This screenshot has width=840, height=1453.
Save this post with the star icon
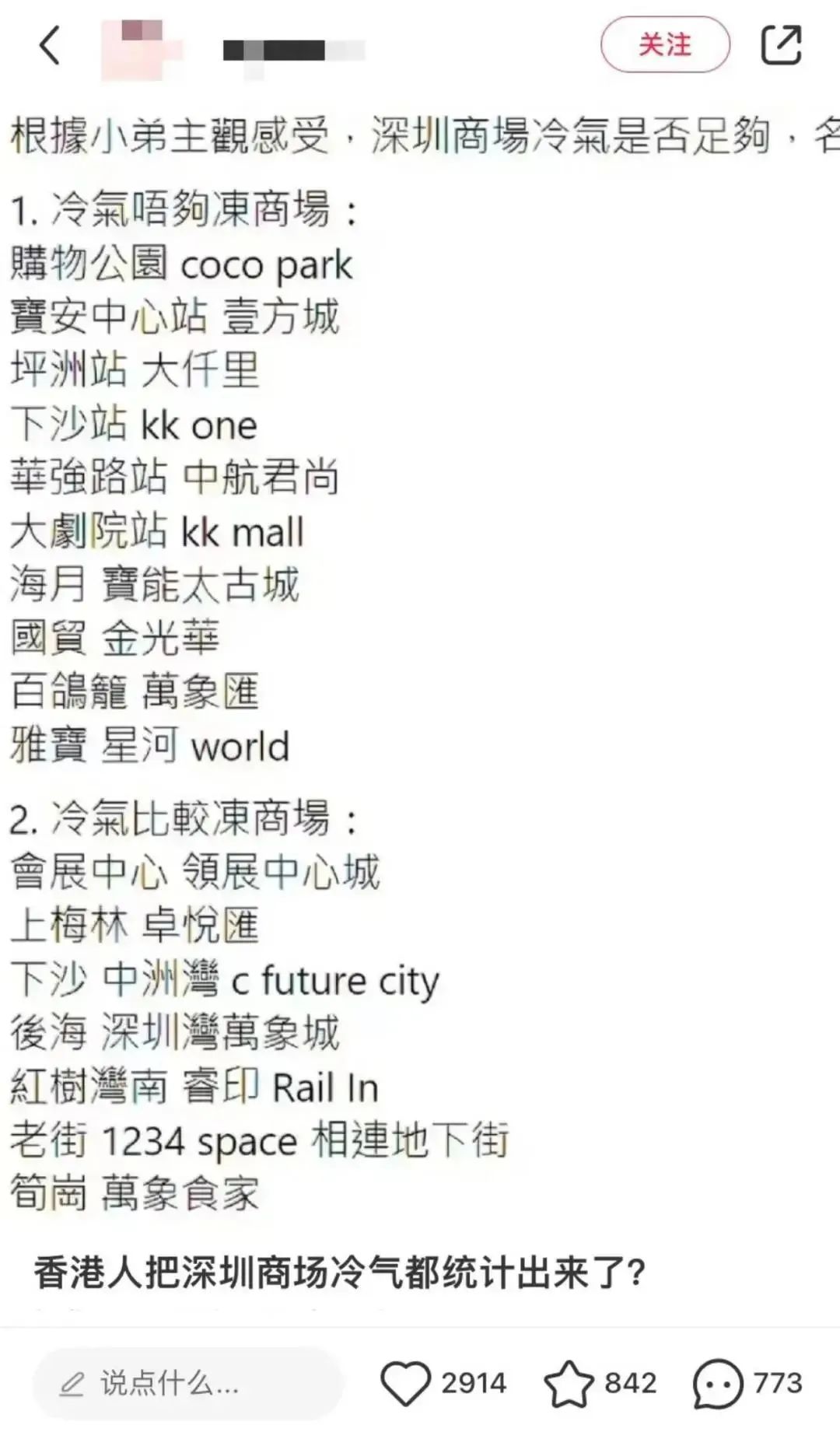(x=569, y=1384)
